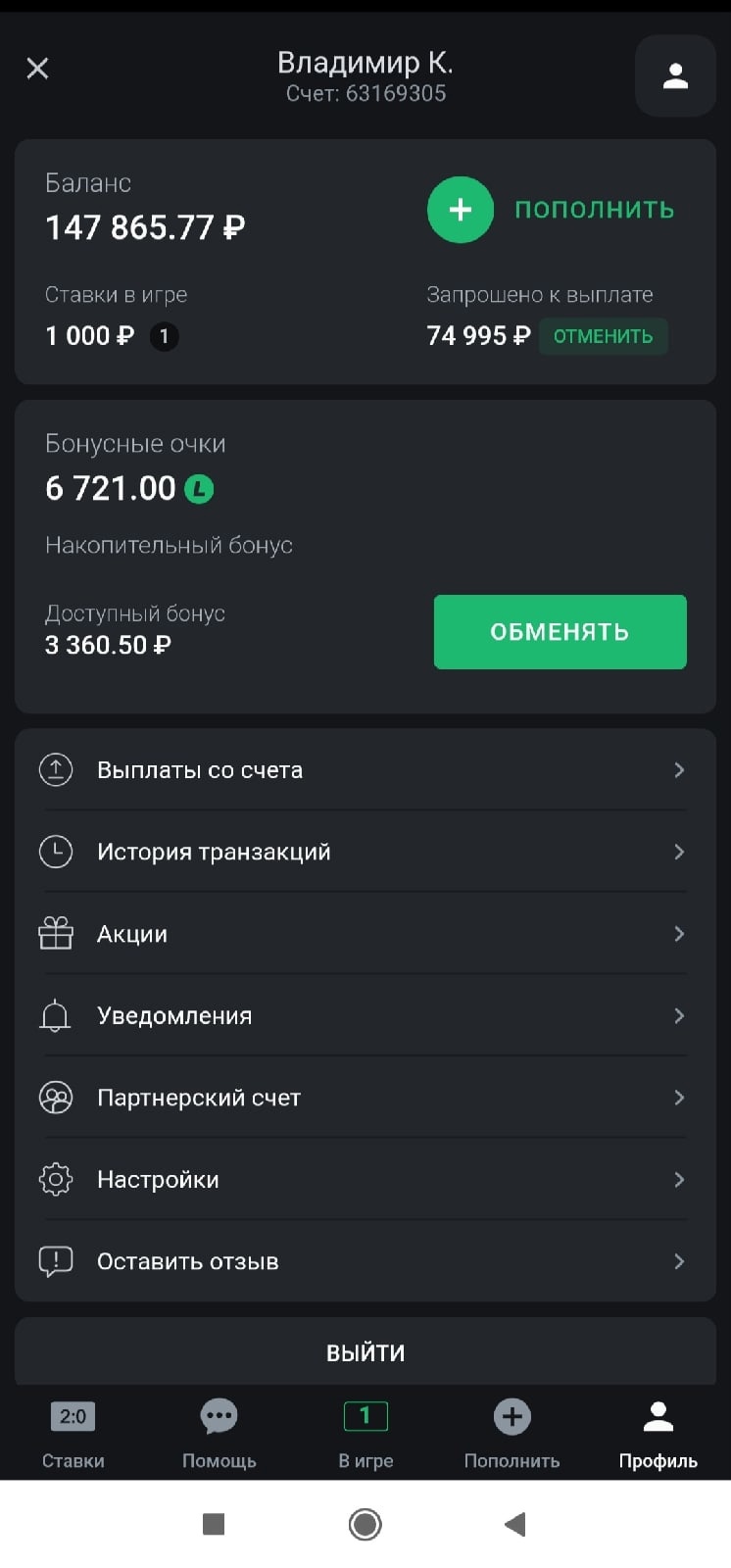731x1568 pixels.
Task: Log out with the ВЫЙТИ button
Action: click(x=365, y=1352)
